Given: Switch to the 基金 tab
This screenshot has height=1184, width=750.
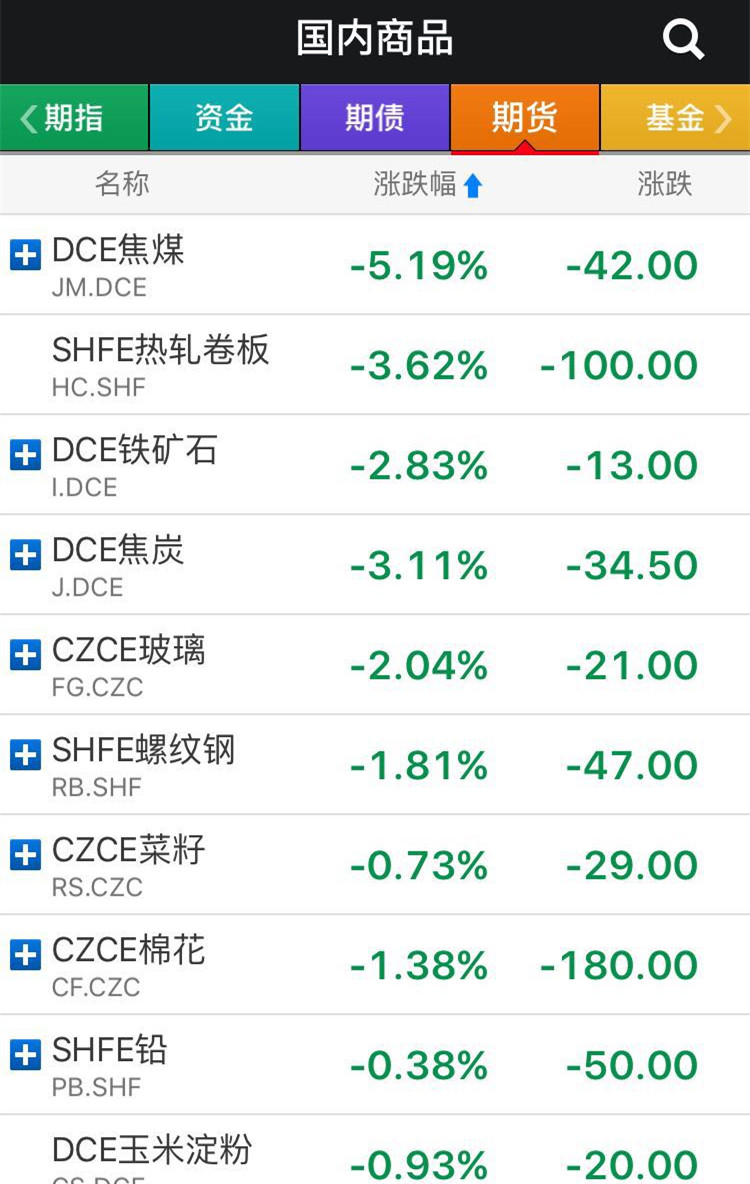Looking at the screenshot, I should click(x=675, y=118).
